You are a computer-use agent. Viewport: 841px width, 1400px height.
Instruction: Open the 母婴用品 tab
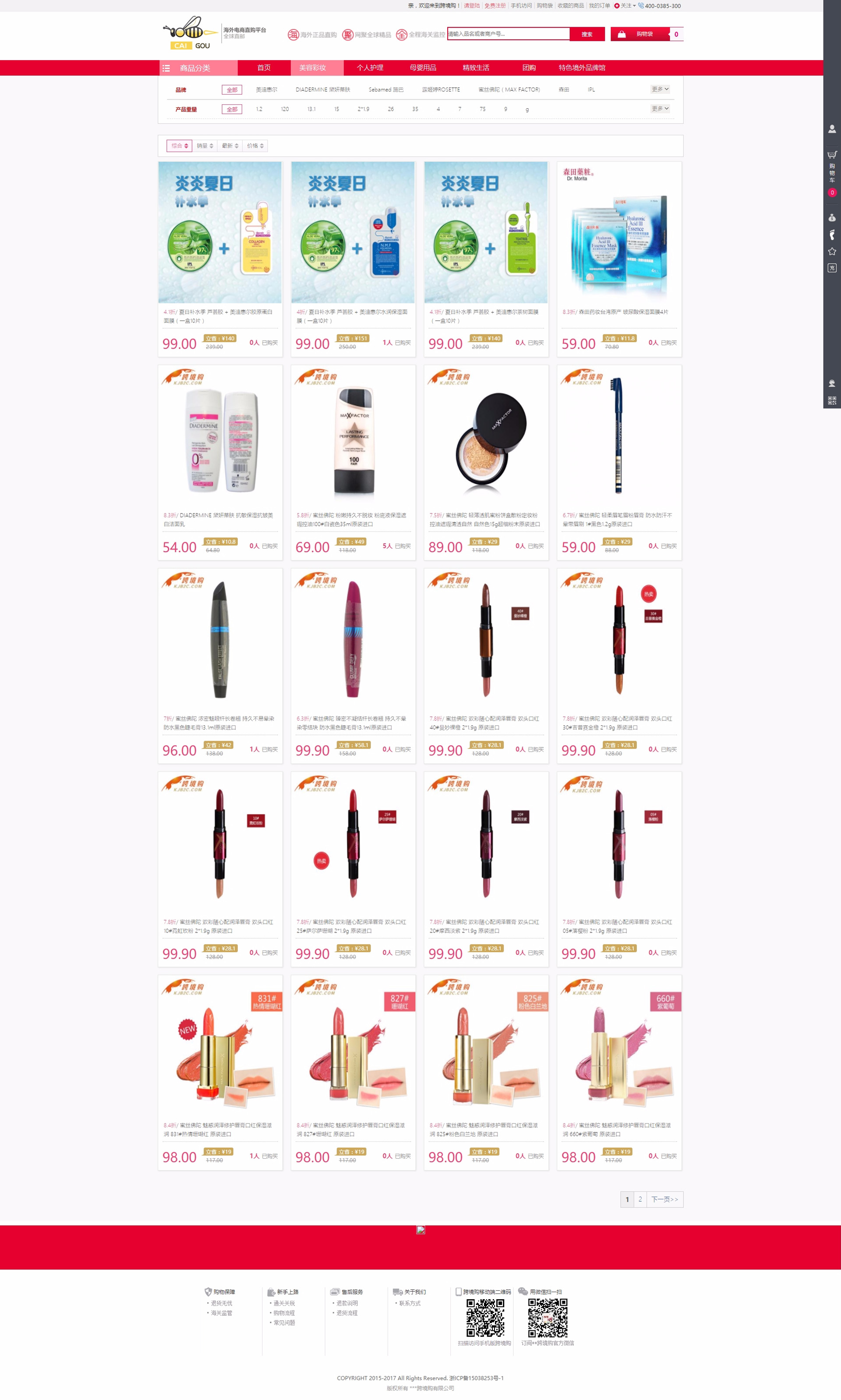click(423, 67)
